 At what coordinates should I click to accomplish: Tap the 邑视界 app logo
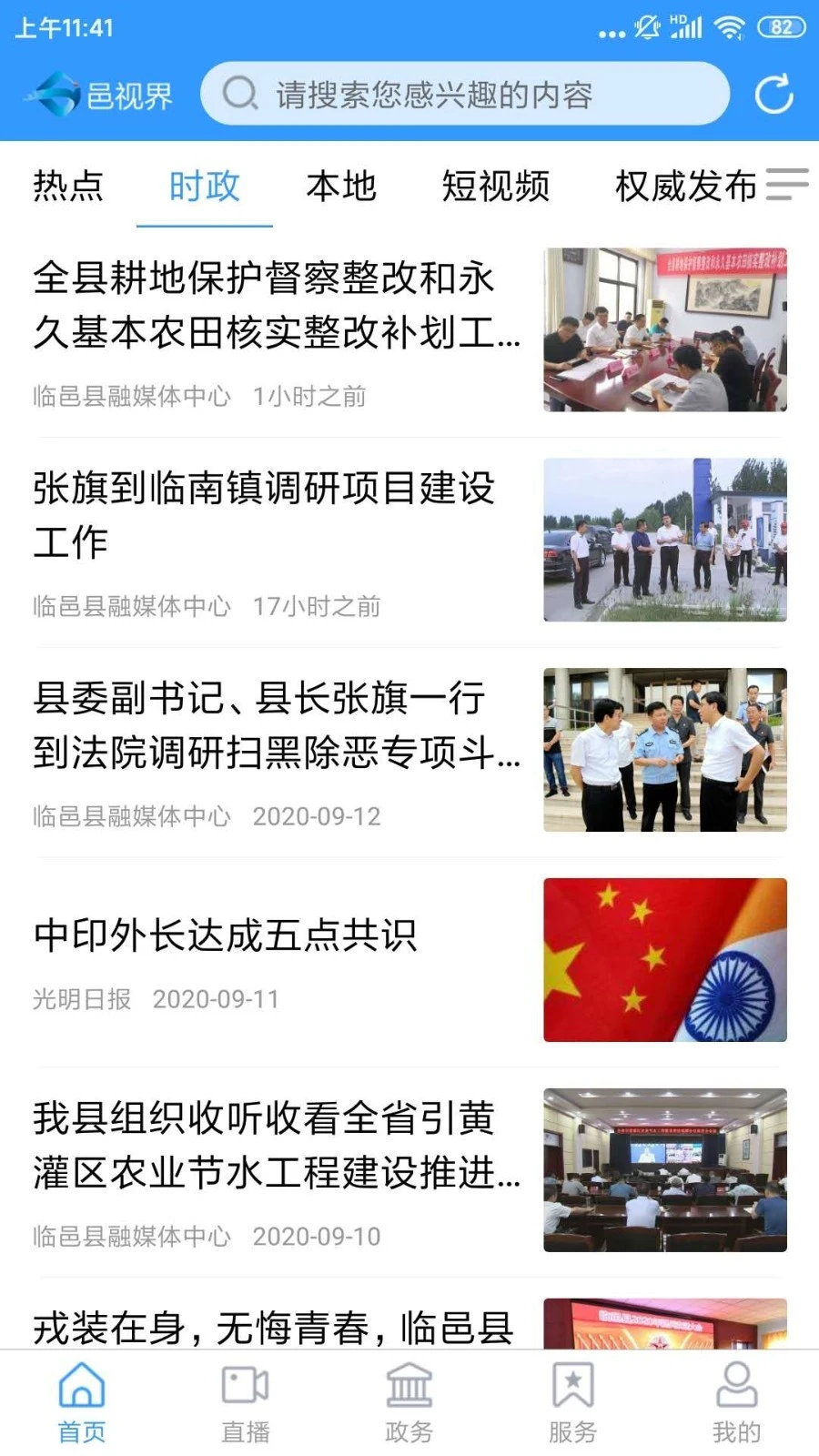tap(101, 95)
